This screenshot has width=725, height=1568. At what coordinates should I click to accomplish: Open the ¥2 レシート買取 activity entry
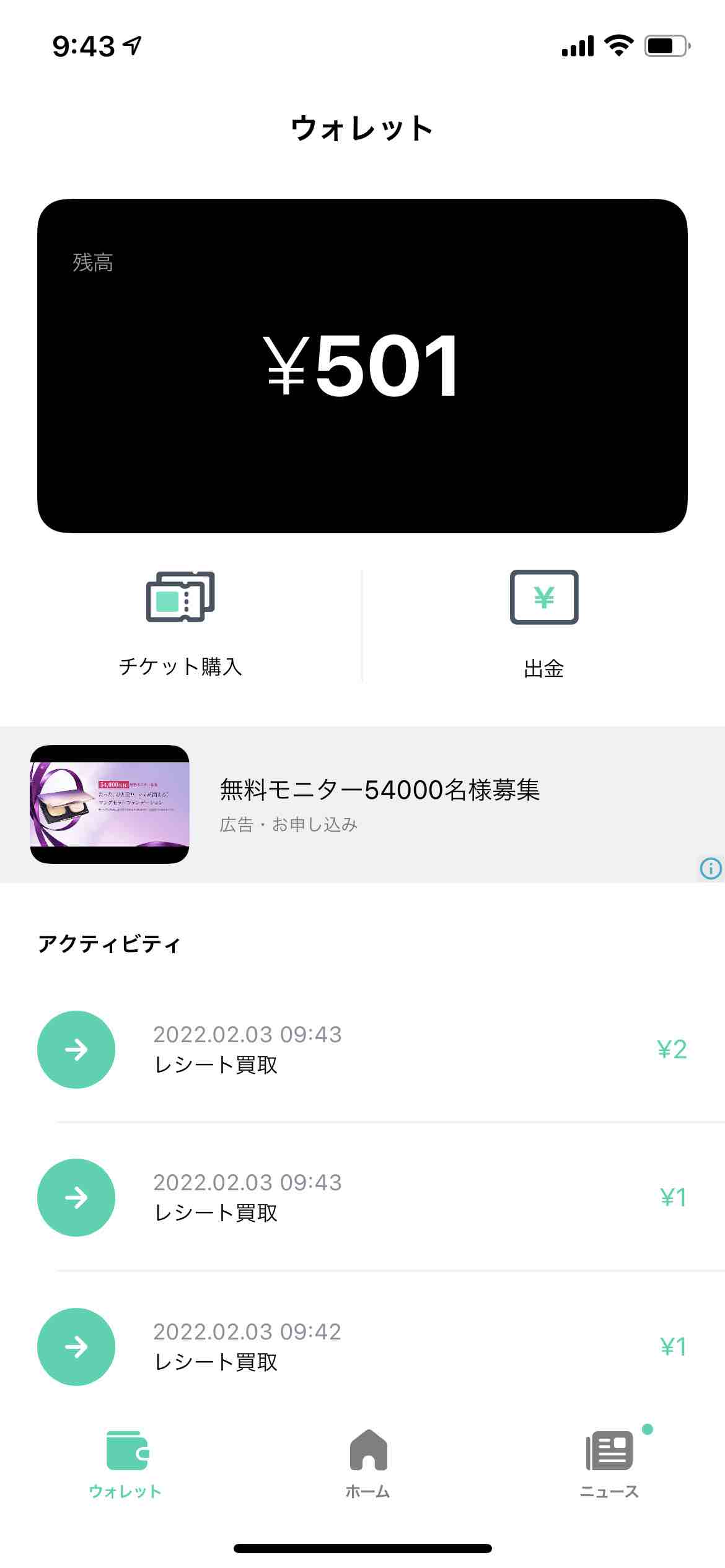pyautogui.click(x=362, y=1049)
